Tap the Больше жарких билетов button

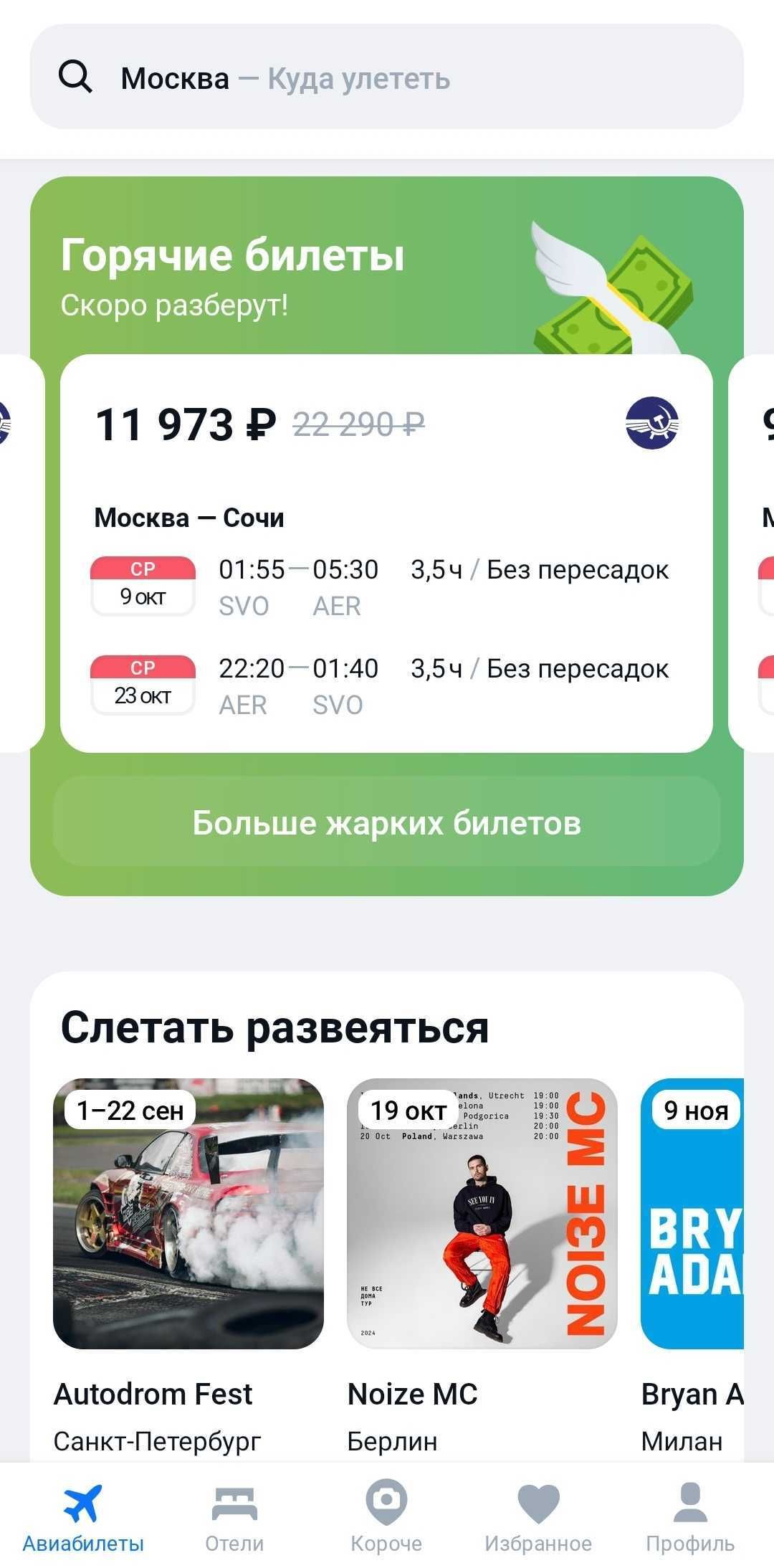[x=387, y=822]
